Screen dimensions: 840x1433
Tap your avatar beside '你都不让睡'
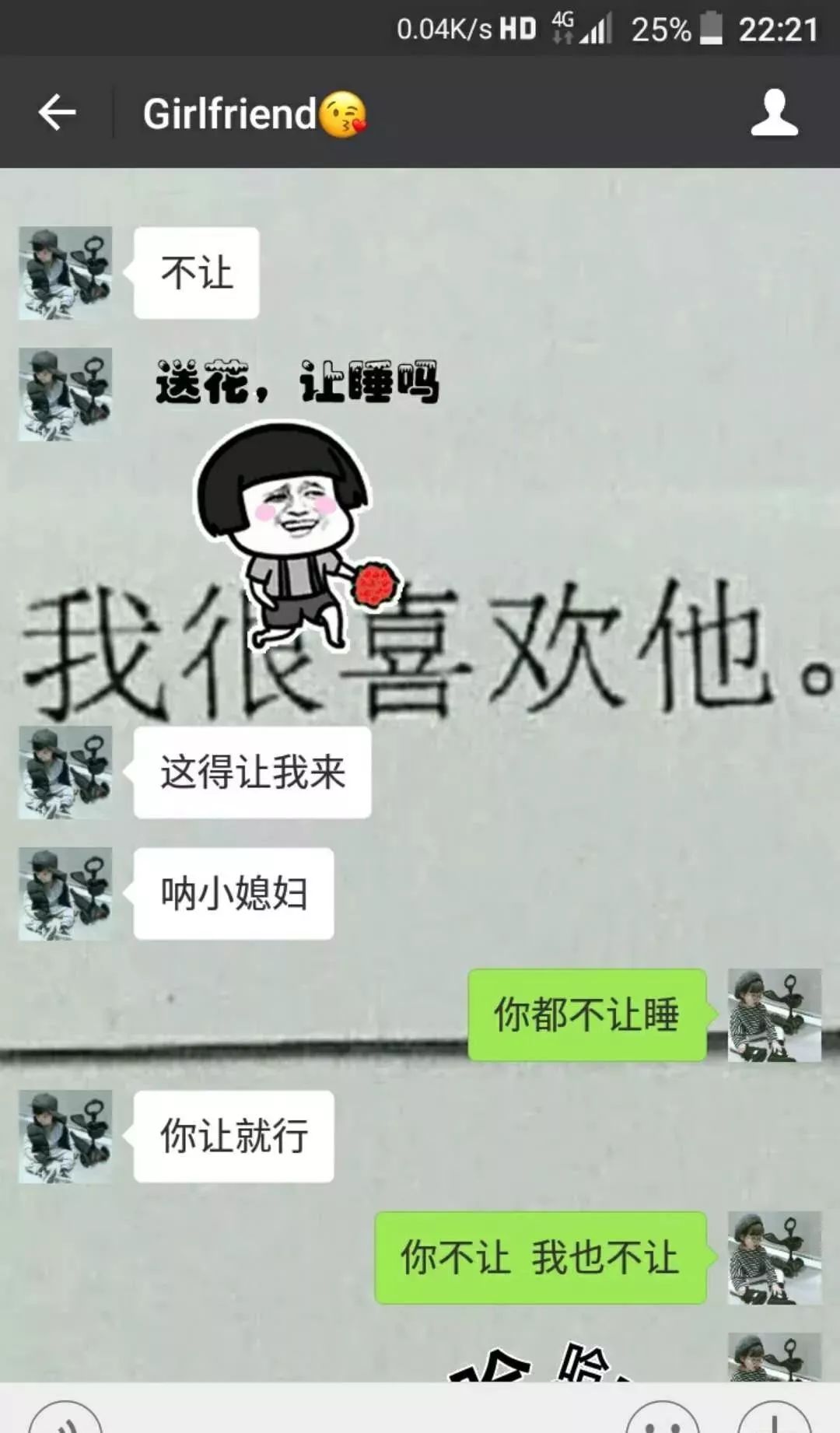774,1014
